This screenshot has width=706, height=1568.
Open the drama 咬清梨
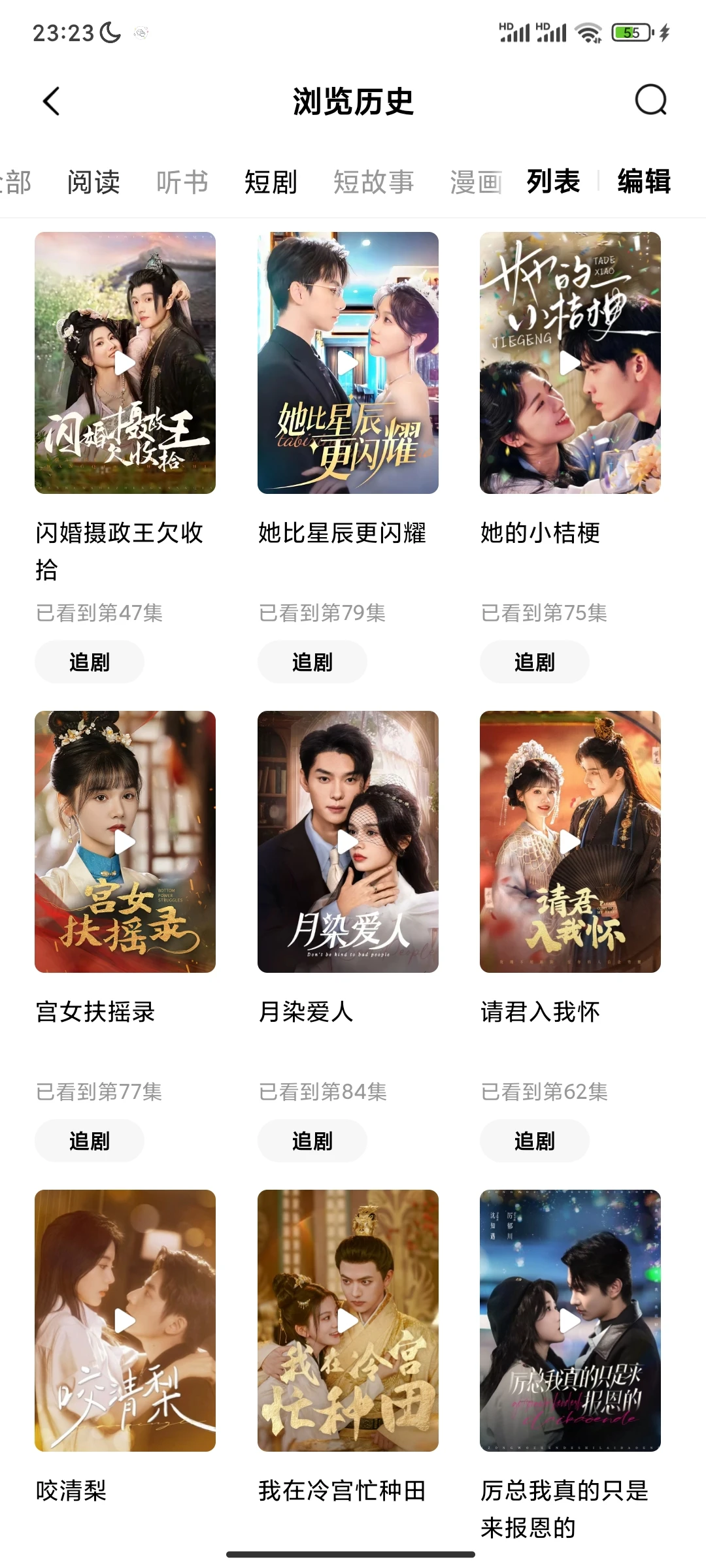coord(125,1320)
